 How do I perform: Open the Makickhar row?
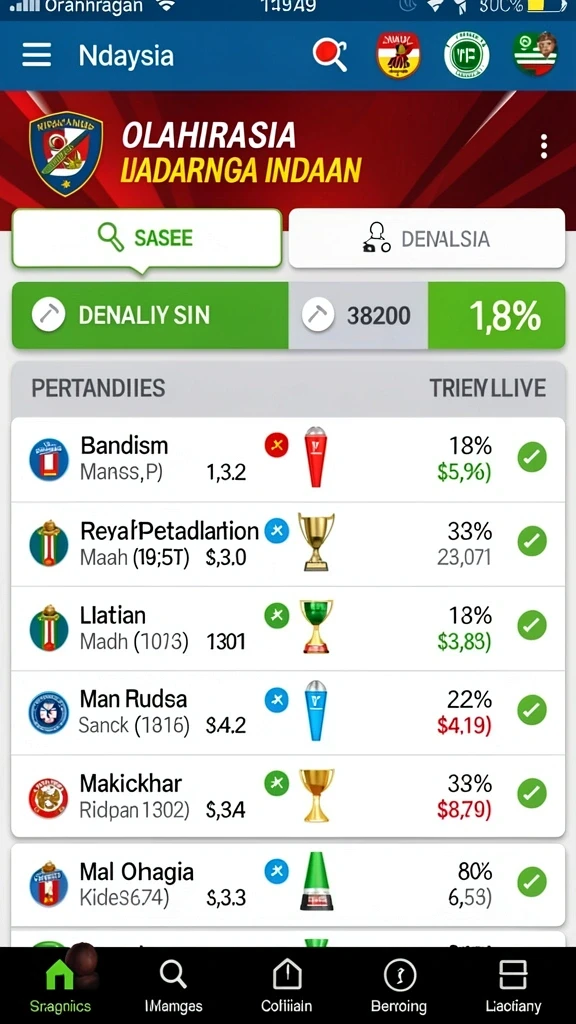point(288,796)
